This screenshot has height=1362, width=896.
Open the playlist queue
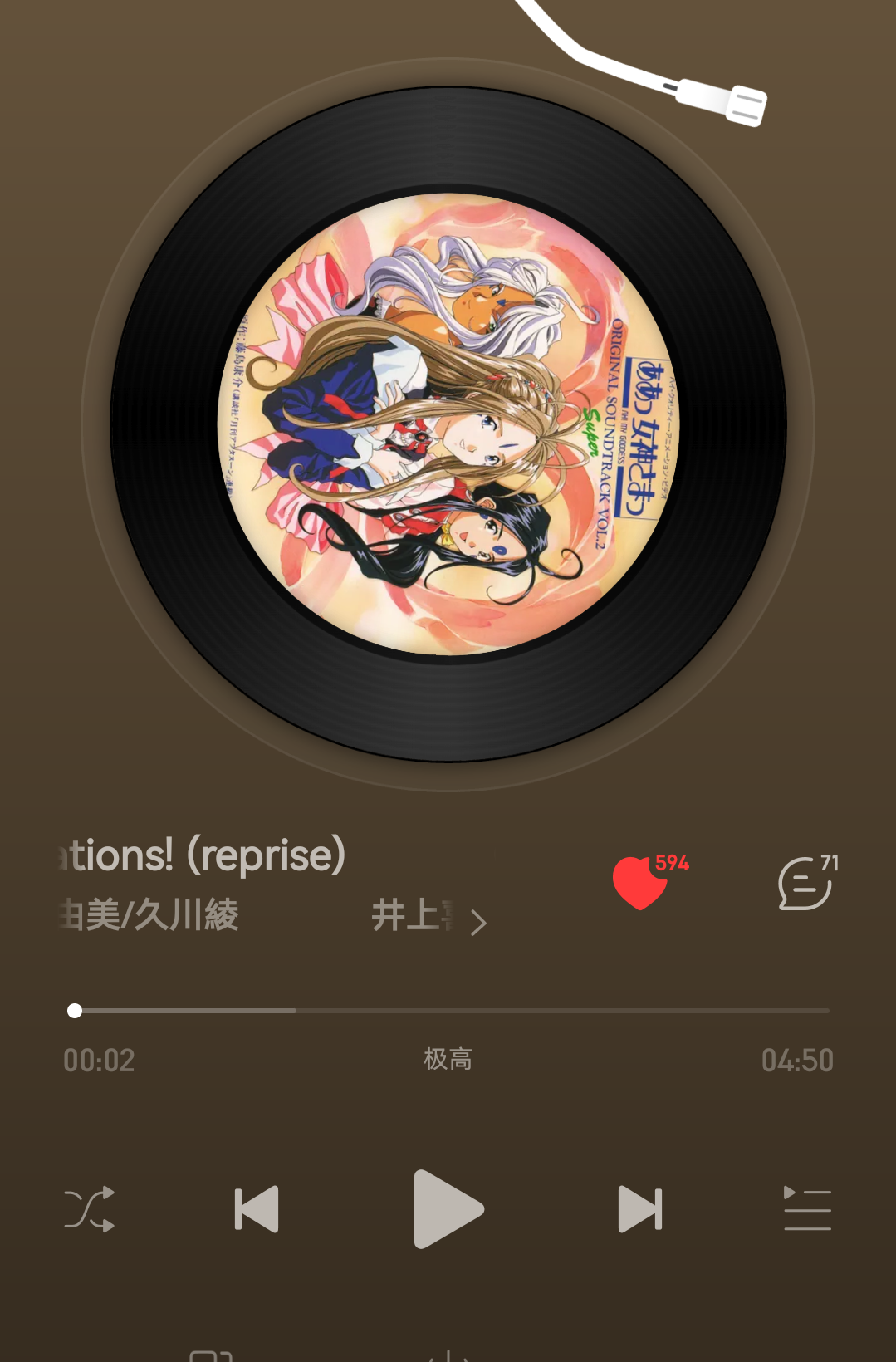click(807, 1208)
